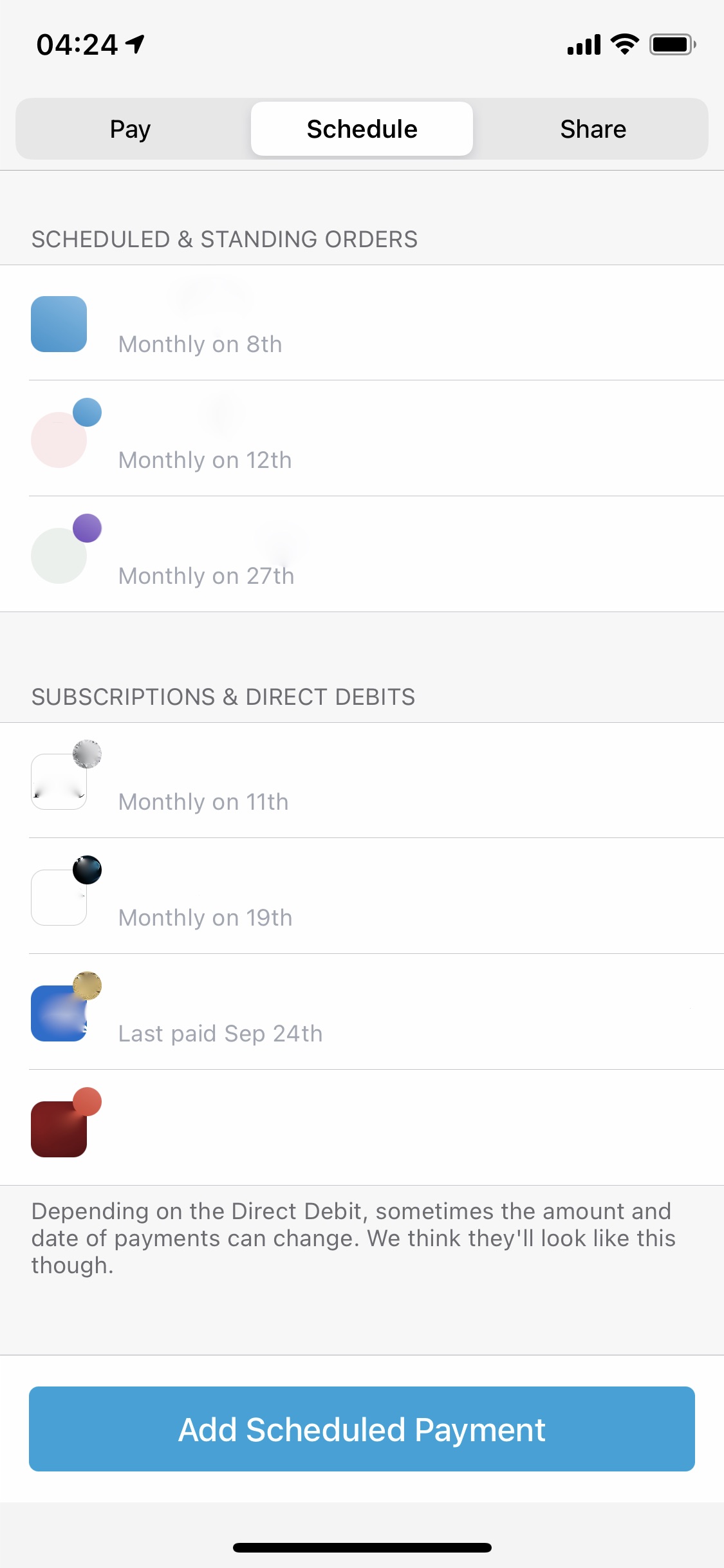View the subscription billed monthly on 19th

click(x=362, y=896)
